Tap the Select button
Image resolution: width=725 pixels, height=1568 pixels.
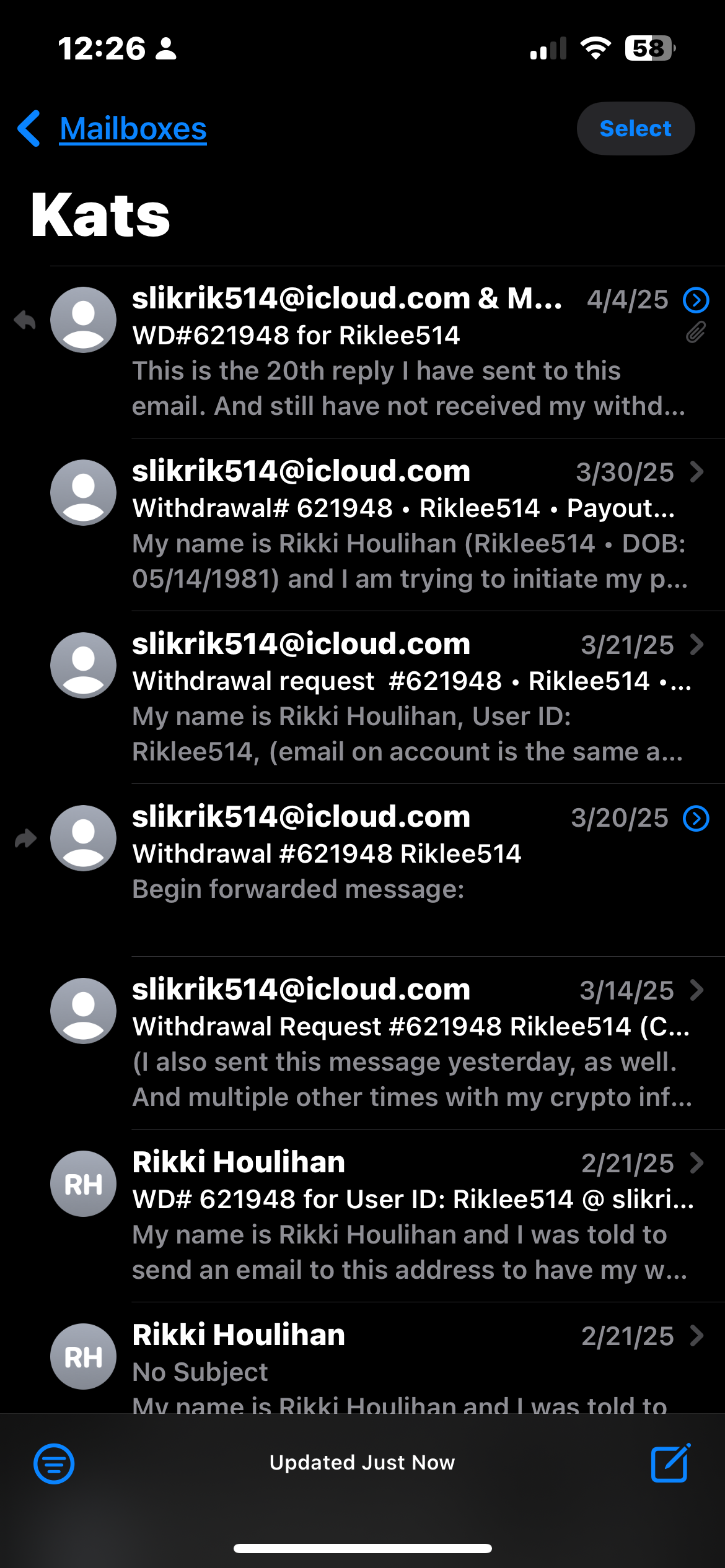(x=635, y=129)
